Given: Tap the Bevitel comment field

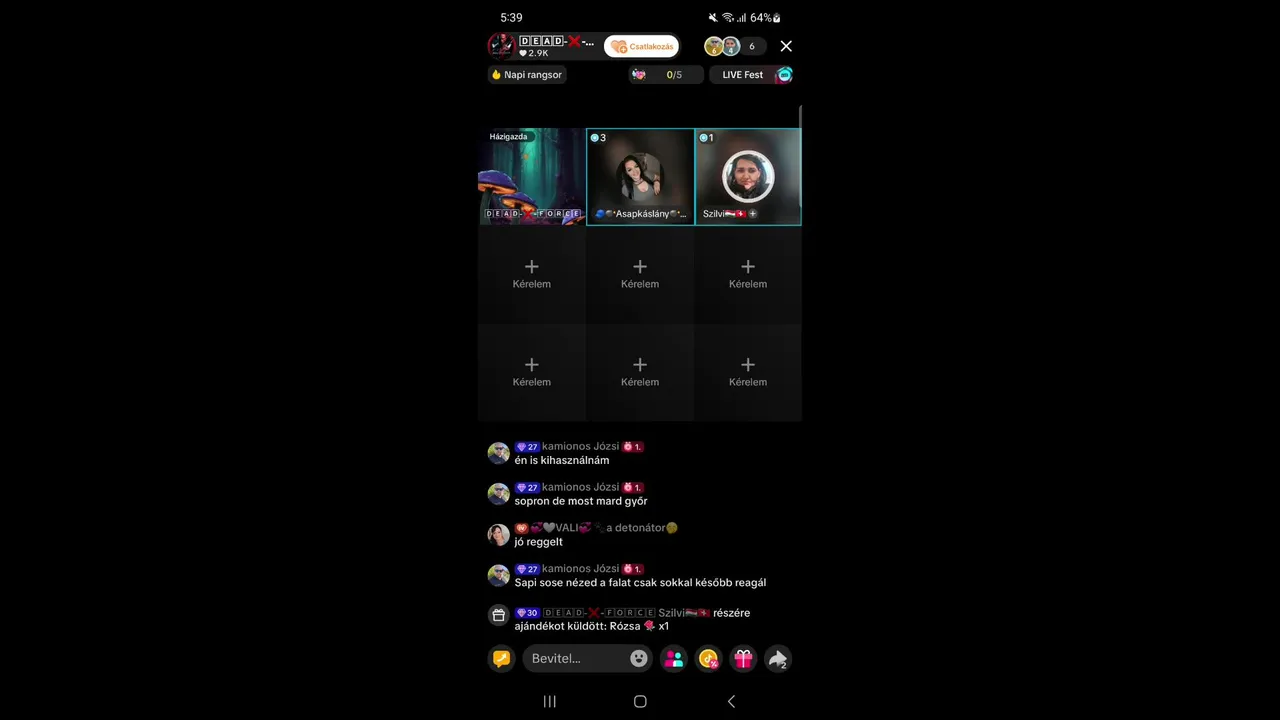Looking at the screenshot, I should 575,659.
